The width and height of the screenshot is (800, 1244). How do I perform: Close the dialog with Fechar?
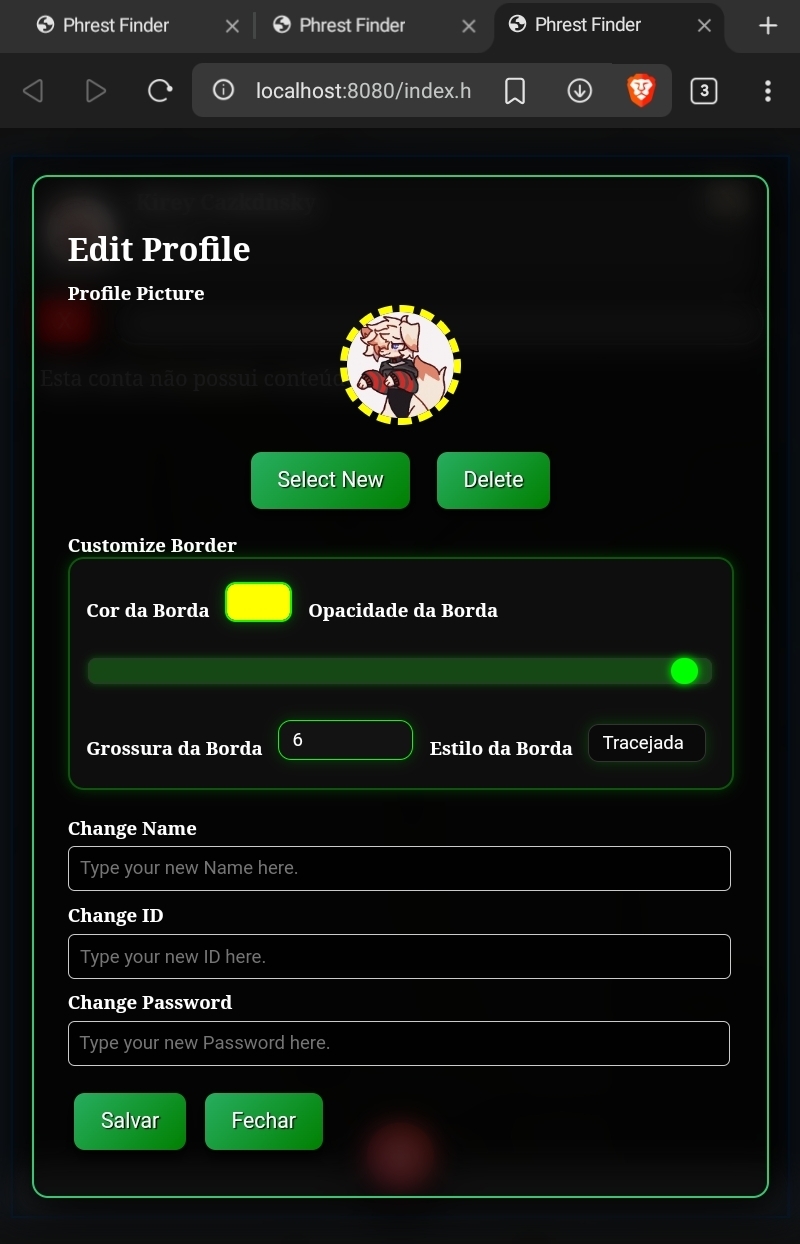[264, 1121]
